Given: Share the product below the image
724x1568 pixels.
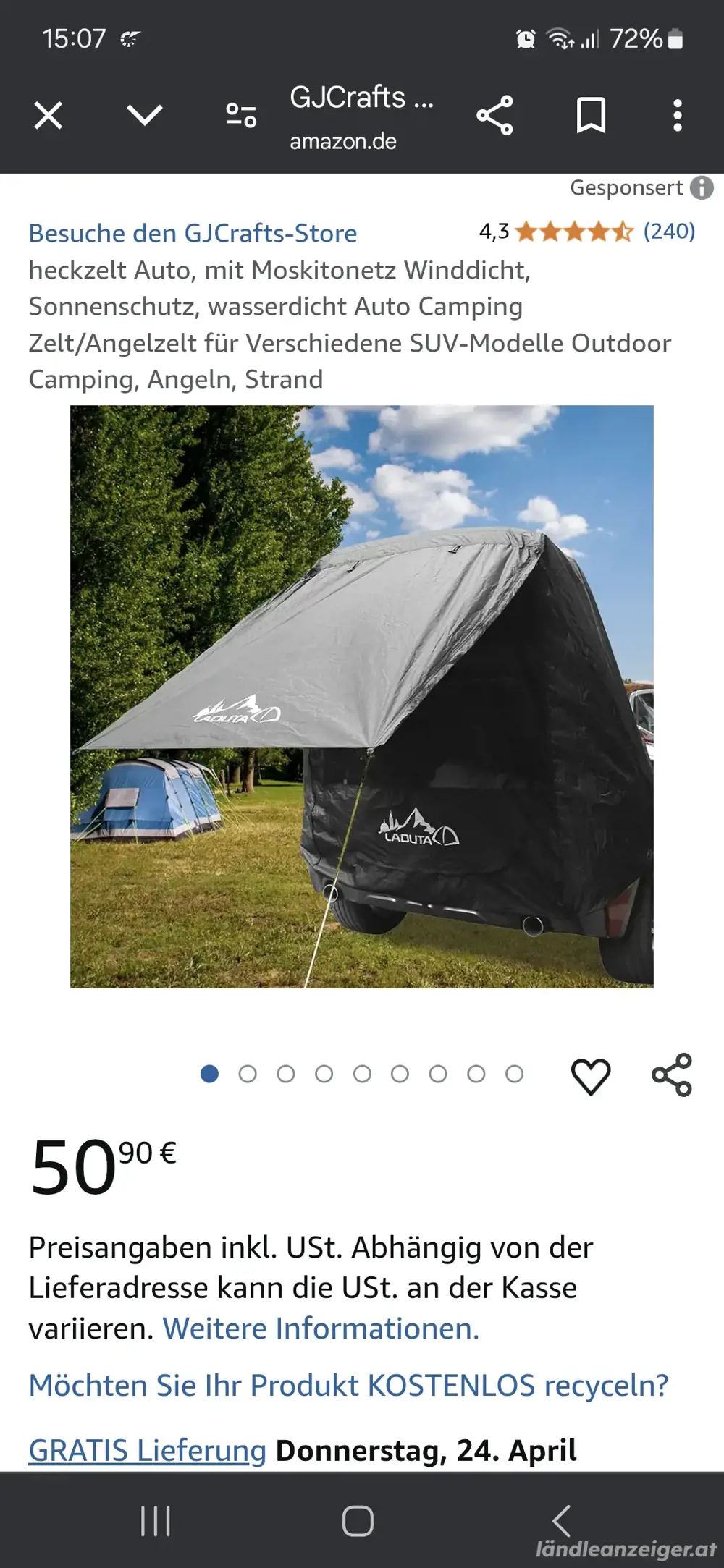Looking at the screenshot, I should pyautogui.click(x=672, y=1075).
